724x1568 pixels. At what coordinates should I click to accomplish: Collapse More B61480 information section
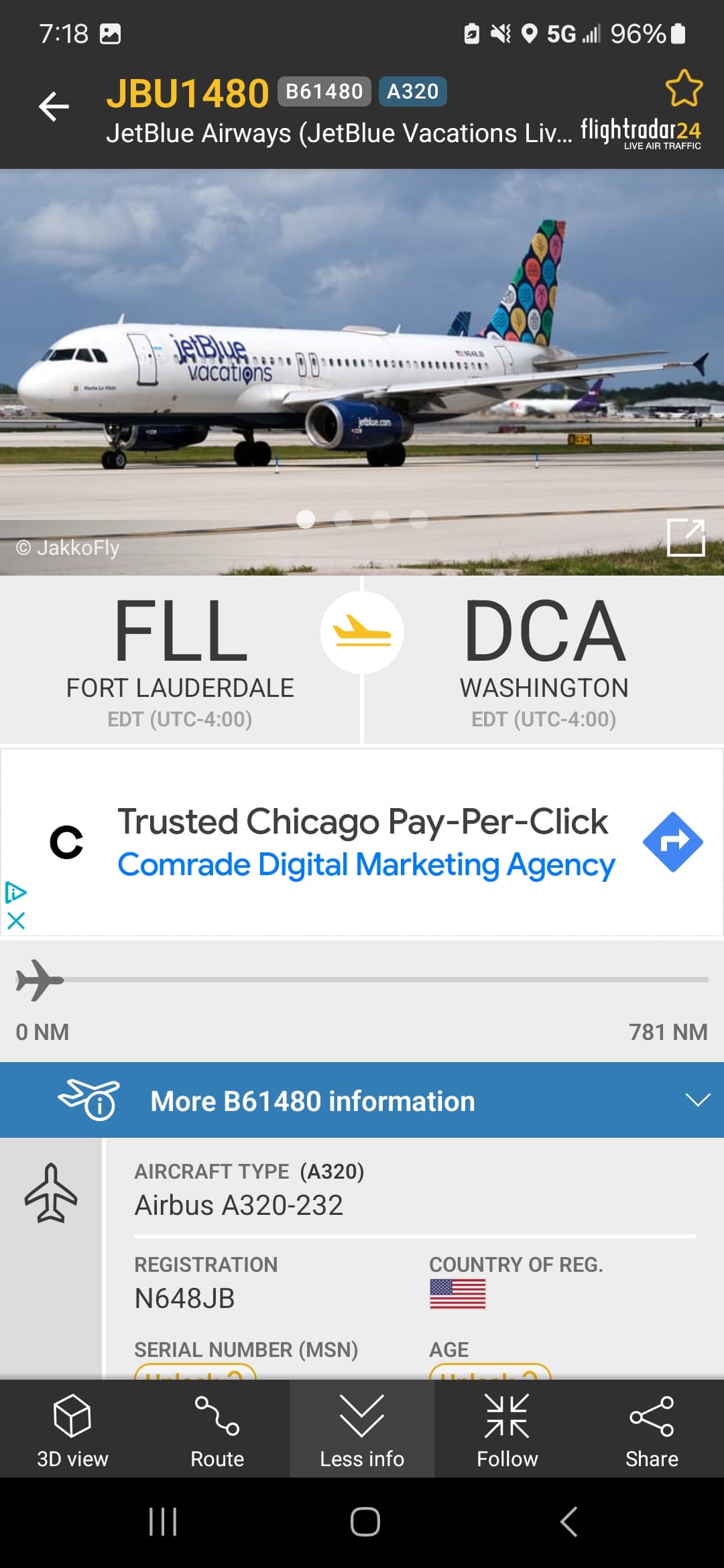point(697,1100)
